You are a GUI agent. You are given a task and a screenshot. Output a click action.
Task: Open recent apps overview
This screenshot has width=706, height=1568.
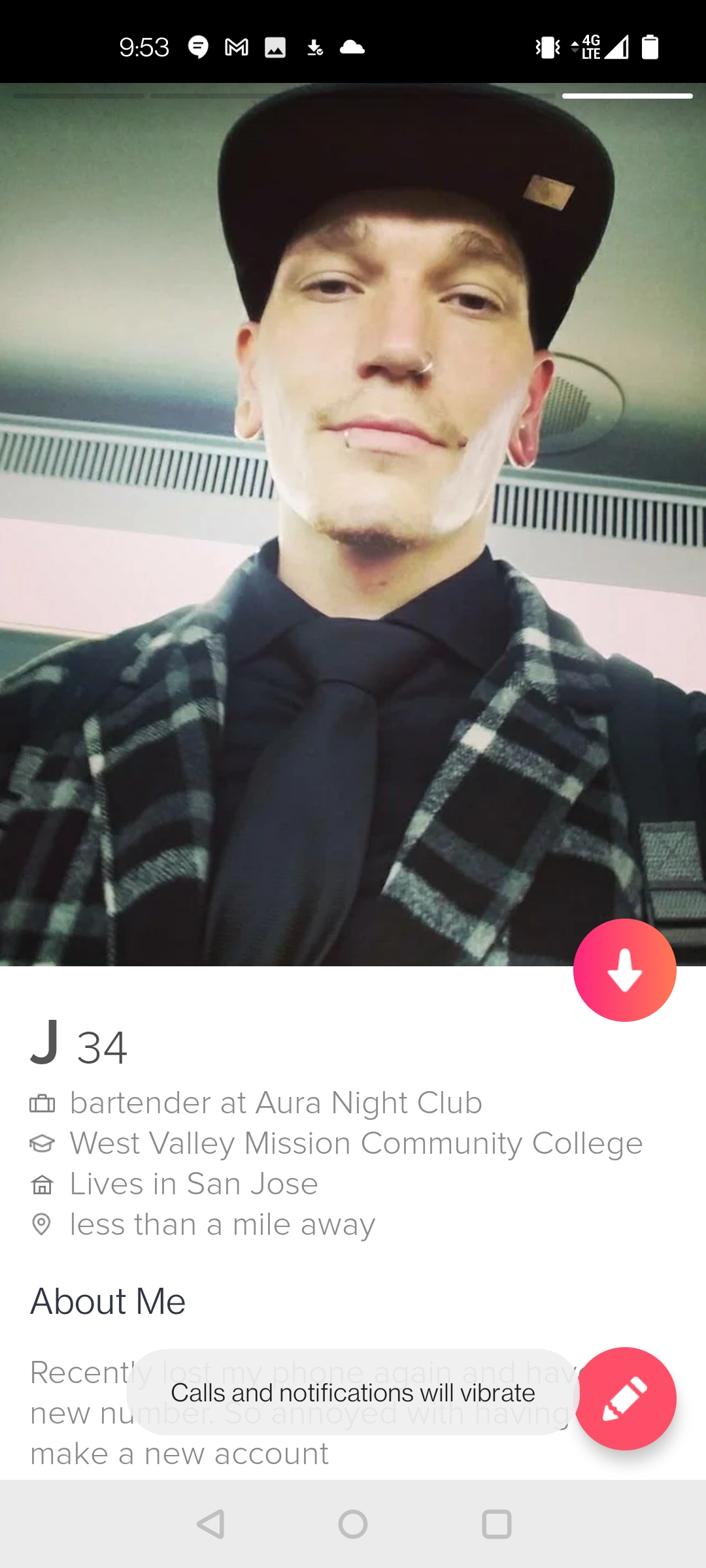coord(496,1524)
